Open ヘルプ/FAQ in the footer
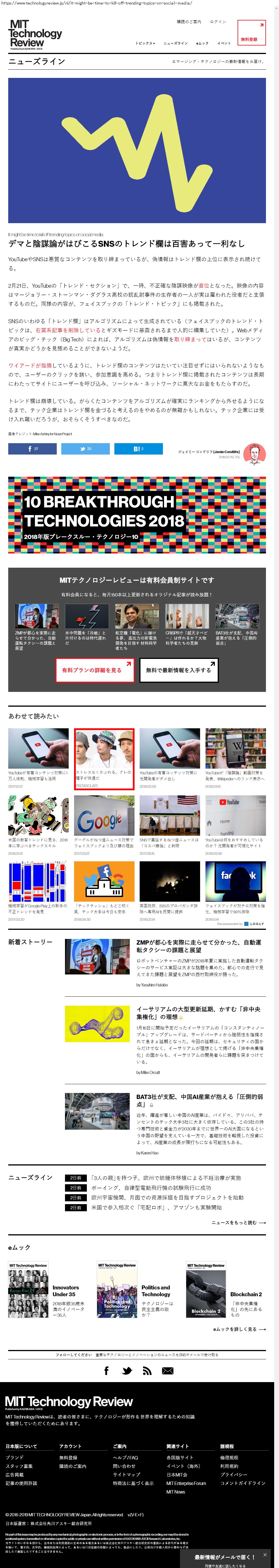Image resolution: width=279 pixels, height=1568 pixels. [125, 1458]
